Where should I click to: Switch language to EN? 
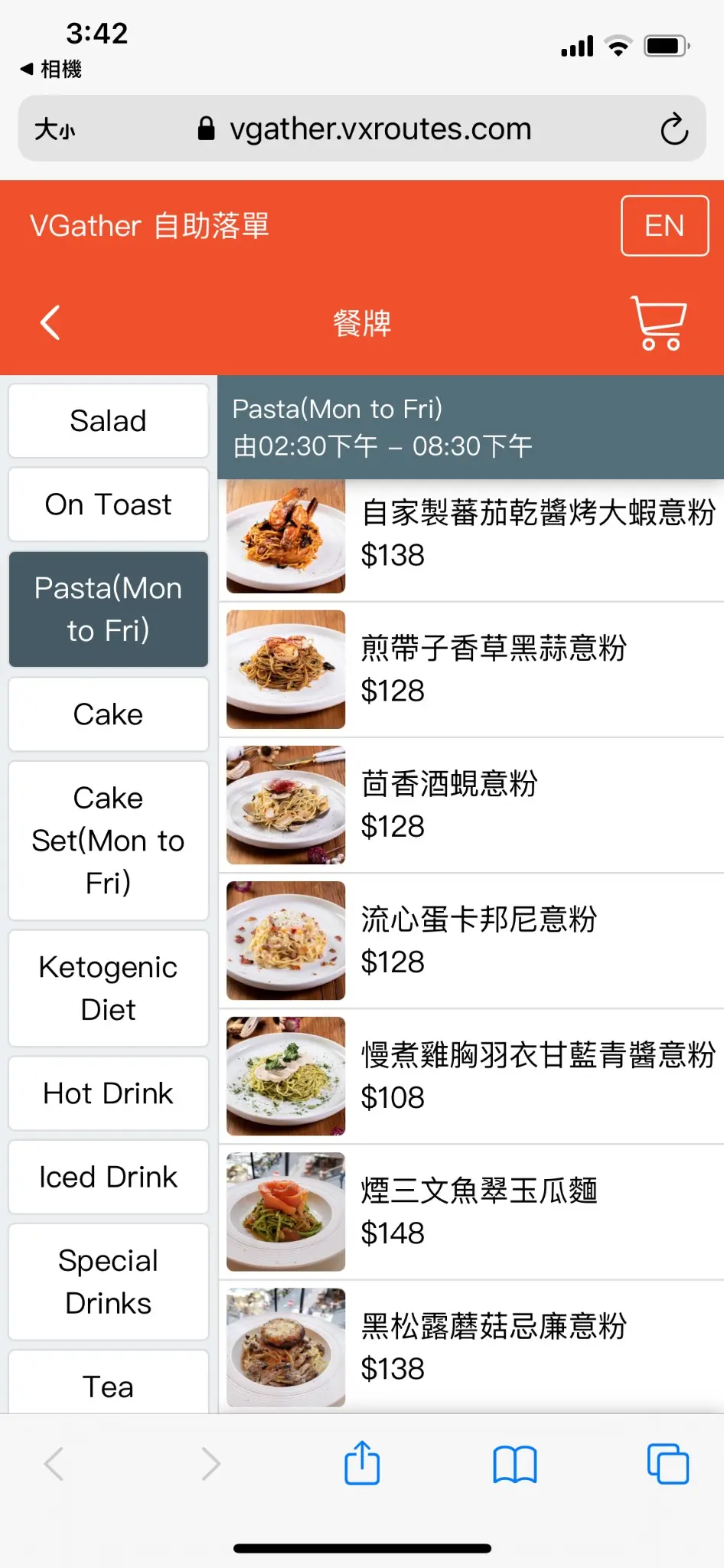click(x=664, y=226)
